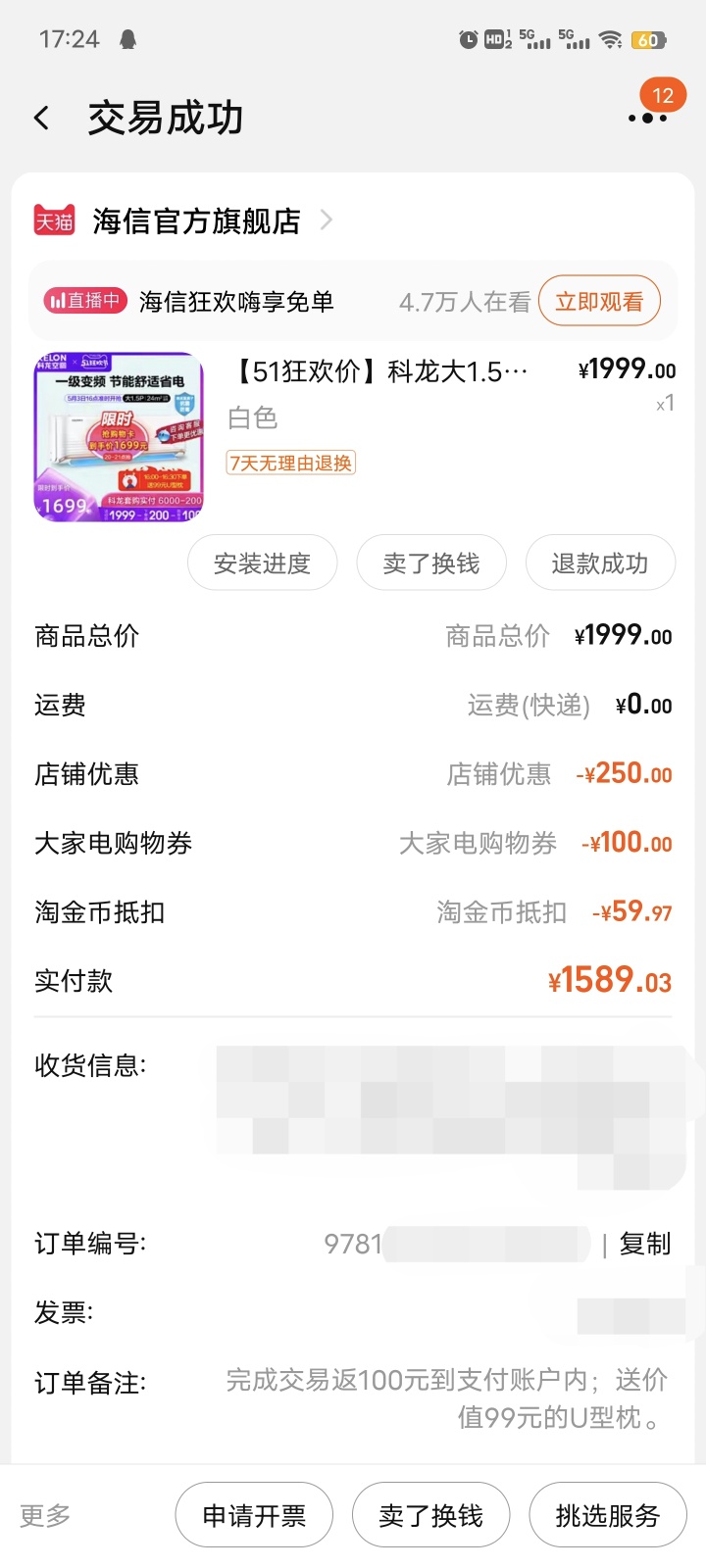706x1568 pixels.
Task: Tap 卖了换钱 in the bottom bar
Action: click(x=430, y=1516)
